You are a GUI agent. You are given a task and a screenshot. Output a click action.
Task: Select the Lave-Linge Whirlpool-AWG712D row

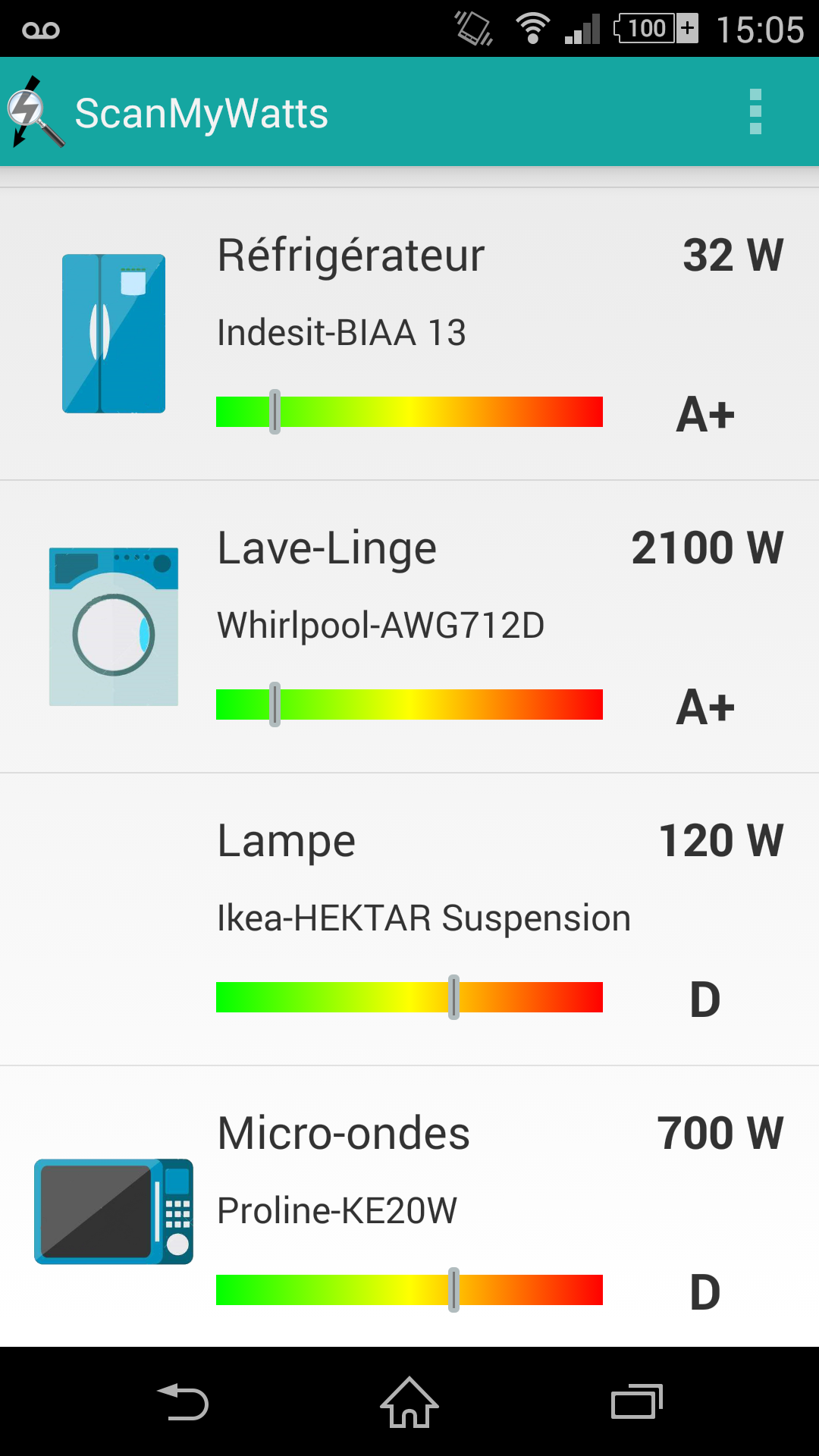pyautogui.click(x=409, y=626)
